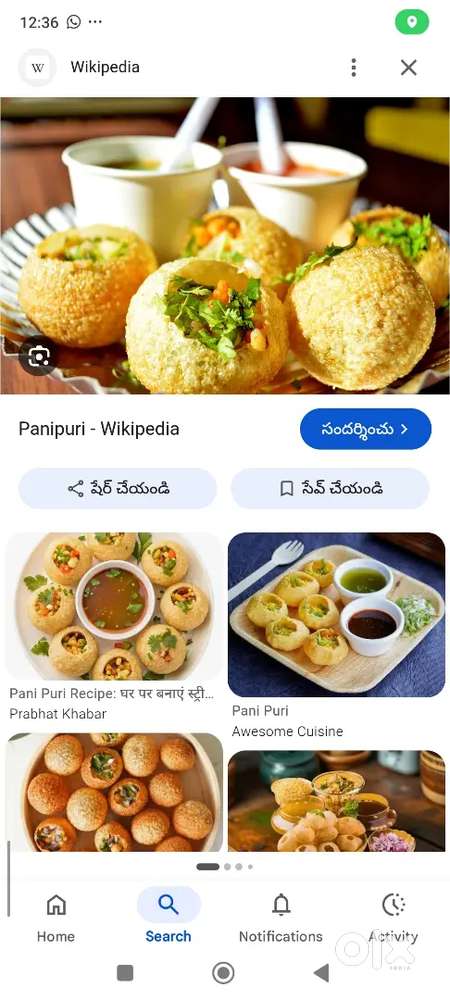The image size is (450, 1000).
Task: Switch to the Activity tab
Action: point(393,918)
